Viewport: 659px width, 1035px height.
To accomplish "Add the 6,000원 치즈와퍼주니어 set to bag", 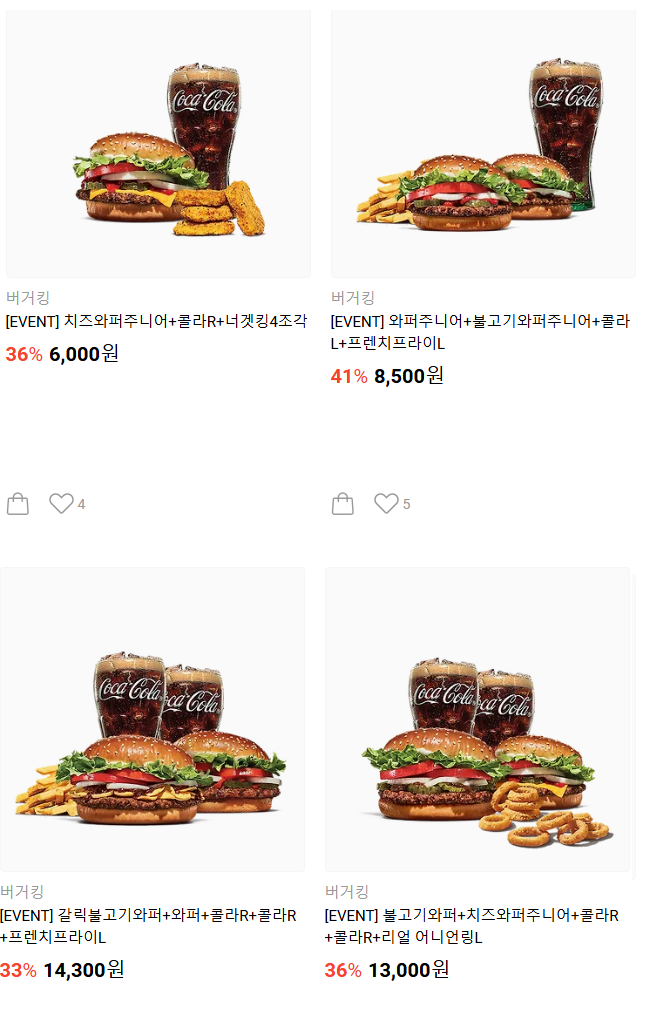I will pos(18,504).
